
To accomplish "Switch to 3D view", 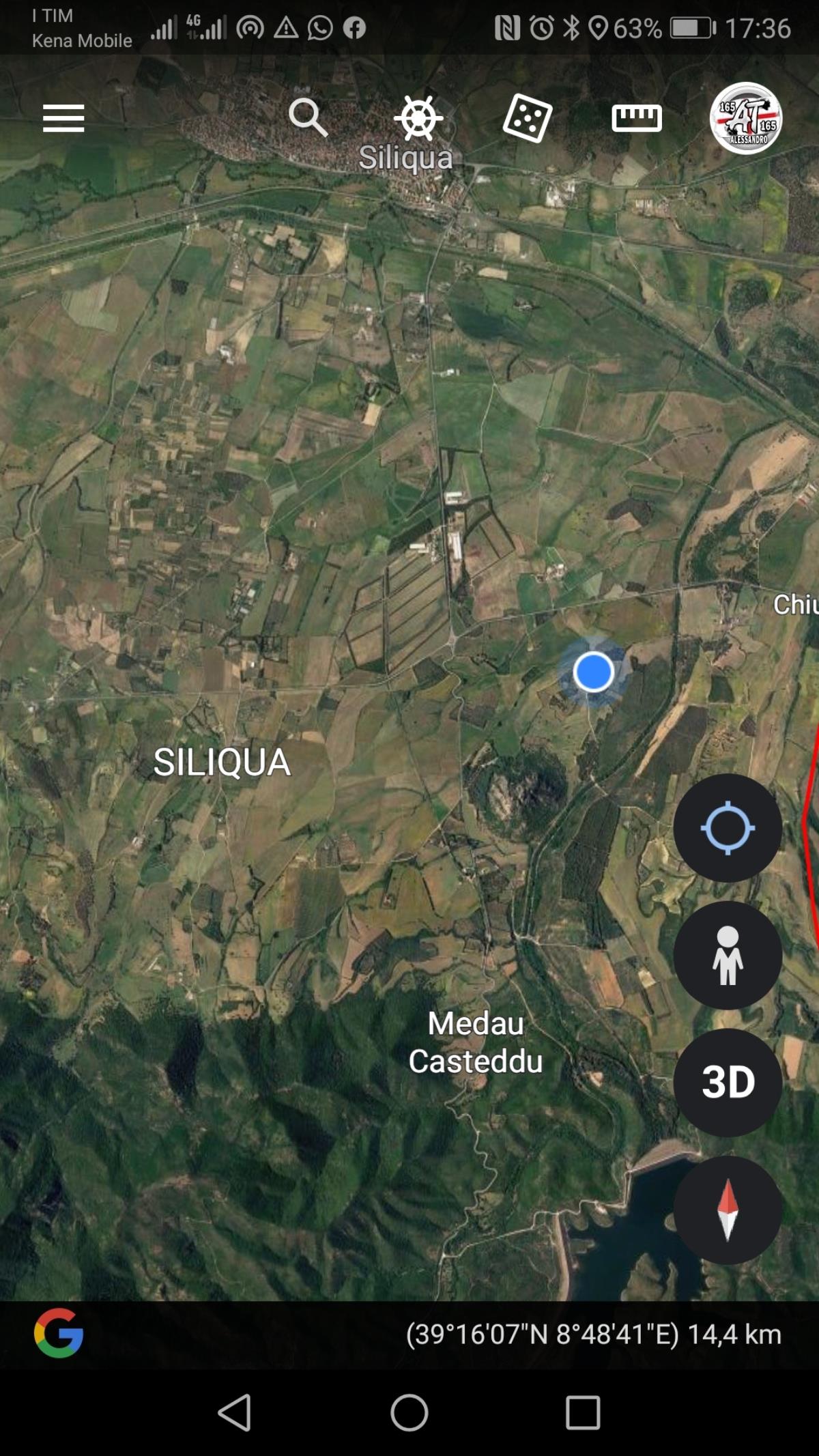I will click(x=728, y=1083).
